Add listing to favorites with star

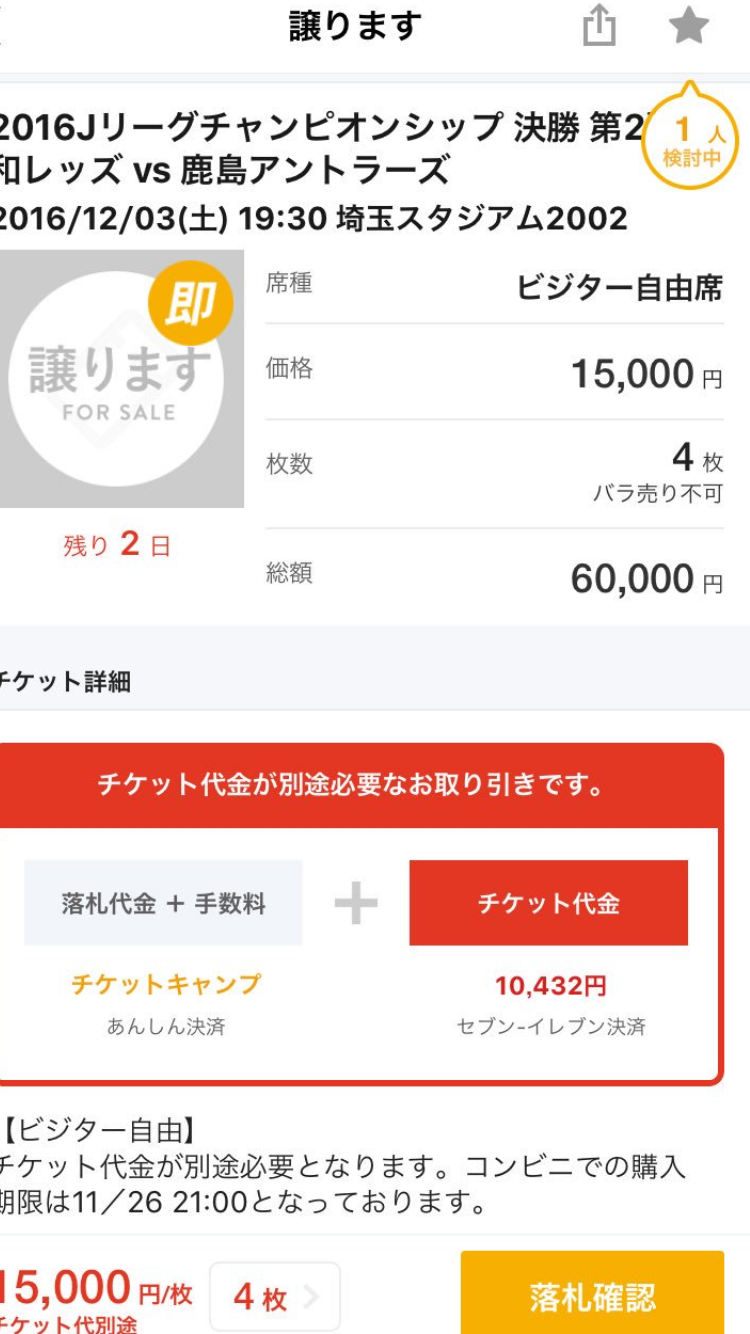click(x=689, y=27)
